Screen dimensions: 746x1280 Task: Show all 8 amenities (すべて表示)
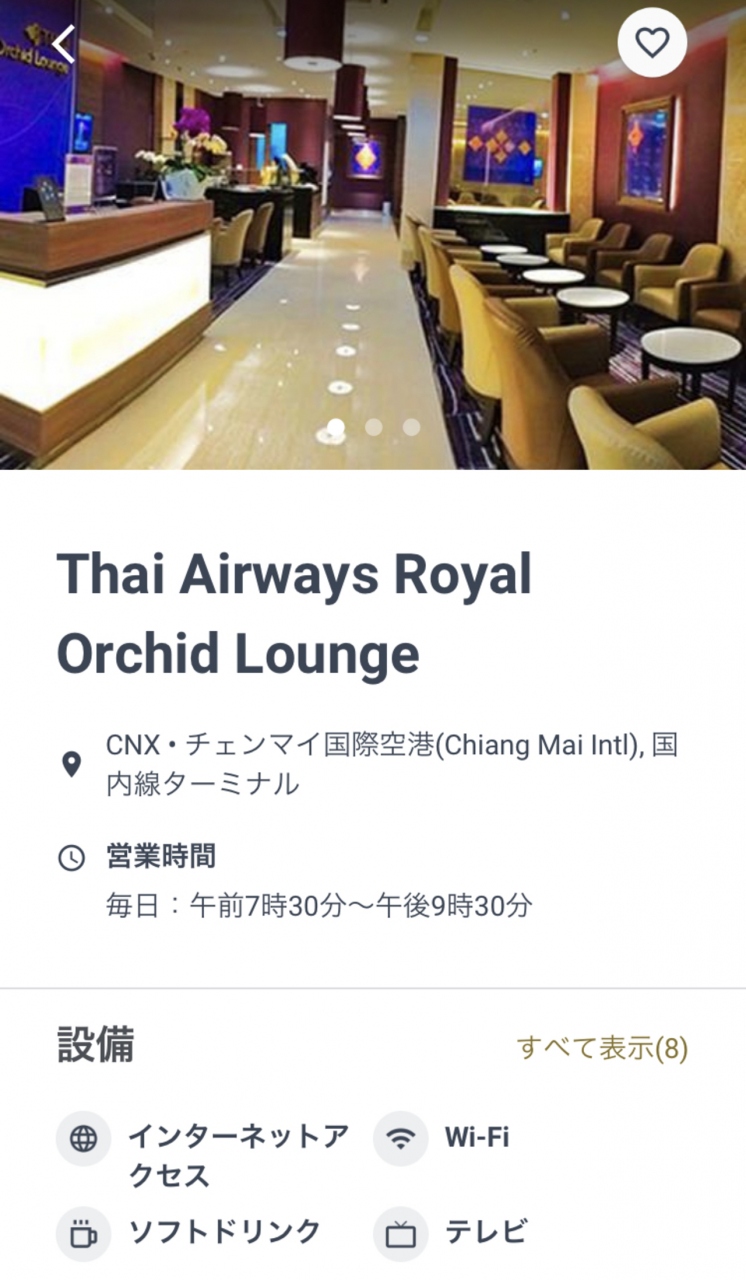pyautogui.click(x=602, y=1048)
